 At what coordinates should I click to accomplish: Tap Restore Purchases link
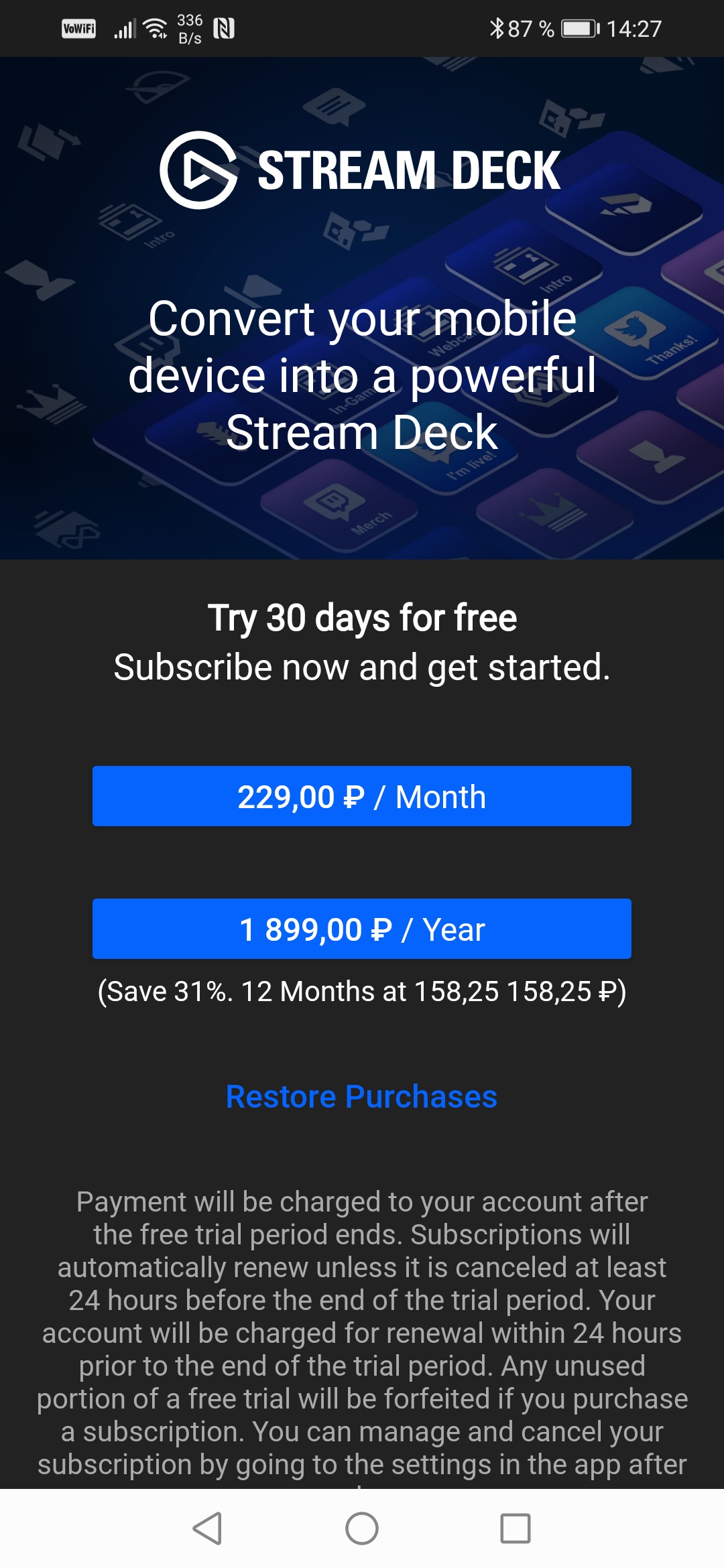[362, 1097]
